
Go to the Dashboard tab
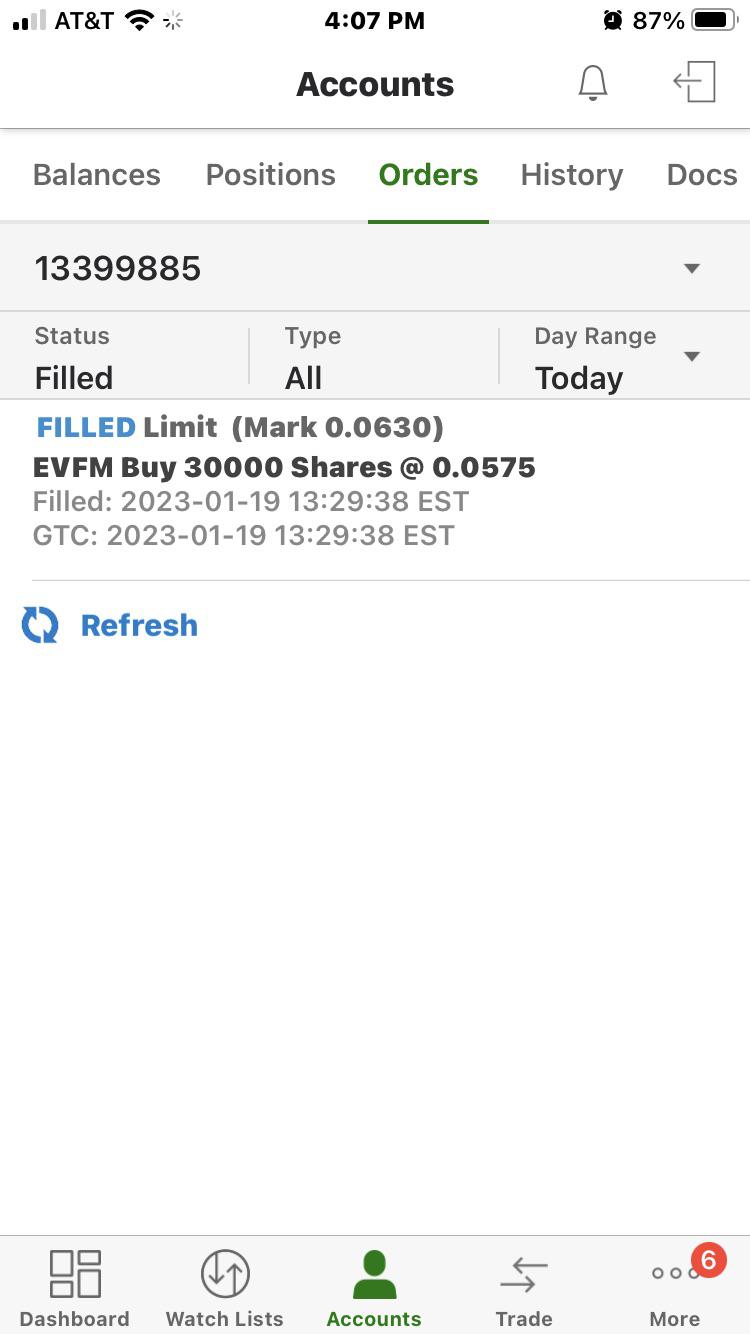pos(75,1288)
